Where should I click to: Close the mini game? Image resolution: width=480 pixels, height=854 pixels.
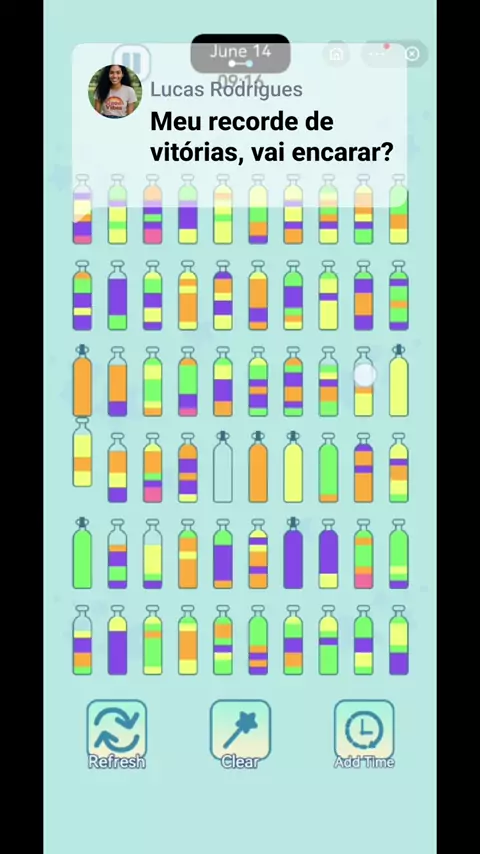click(412, 53)
